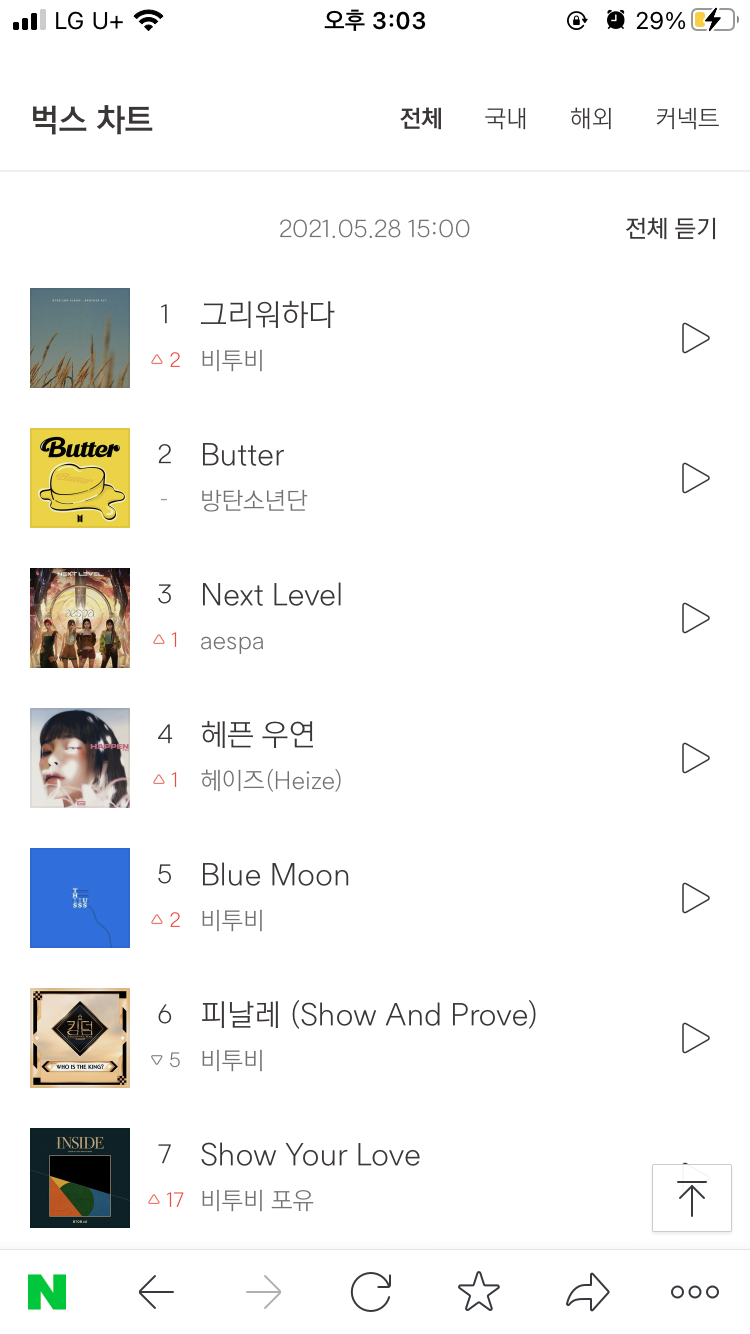Refresh the Bugs chart page
750x1334 pixels.
click(371, 1291)
